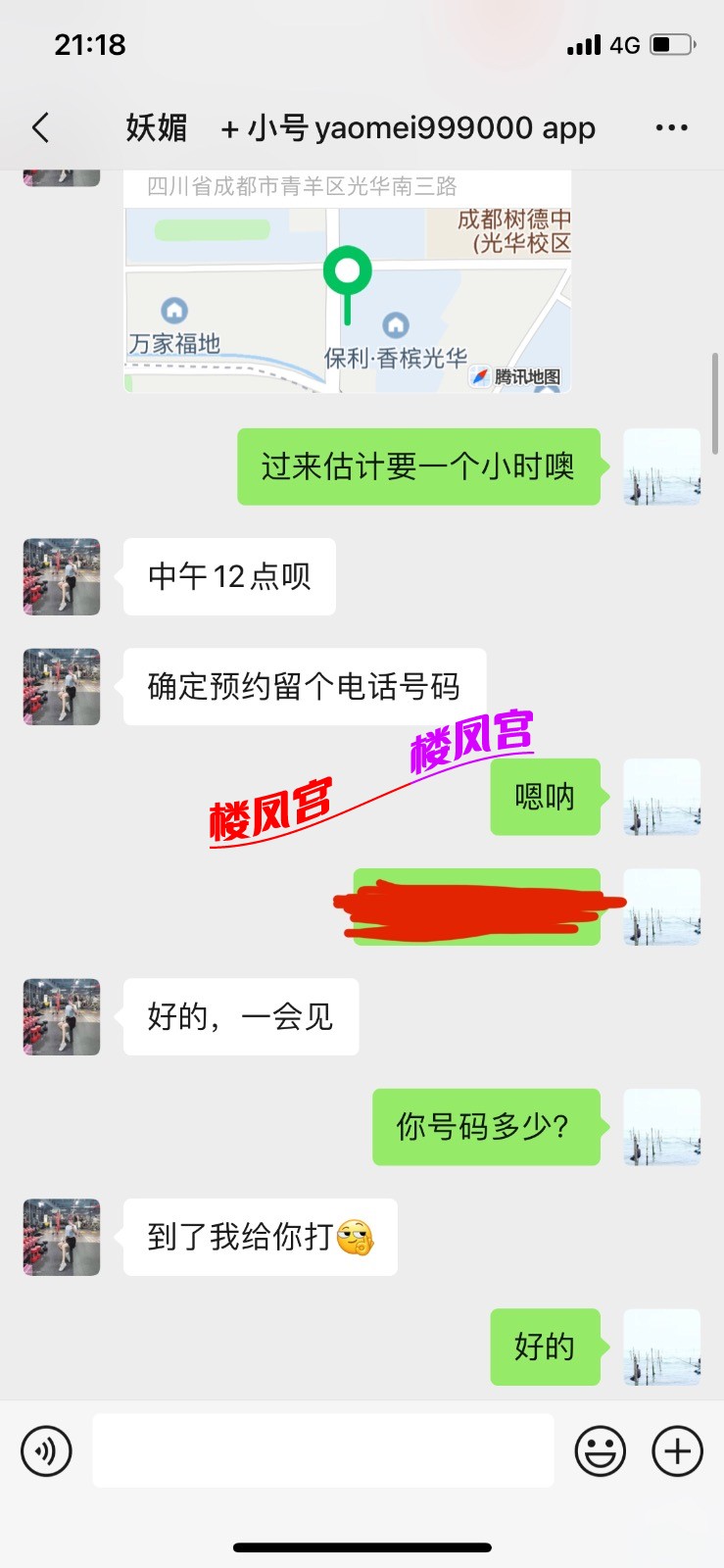View contact's avatar beside "中午12点呗"
The image size is (724, 1568).
[62, 577]
